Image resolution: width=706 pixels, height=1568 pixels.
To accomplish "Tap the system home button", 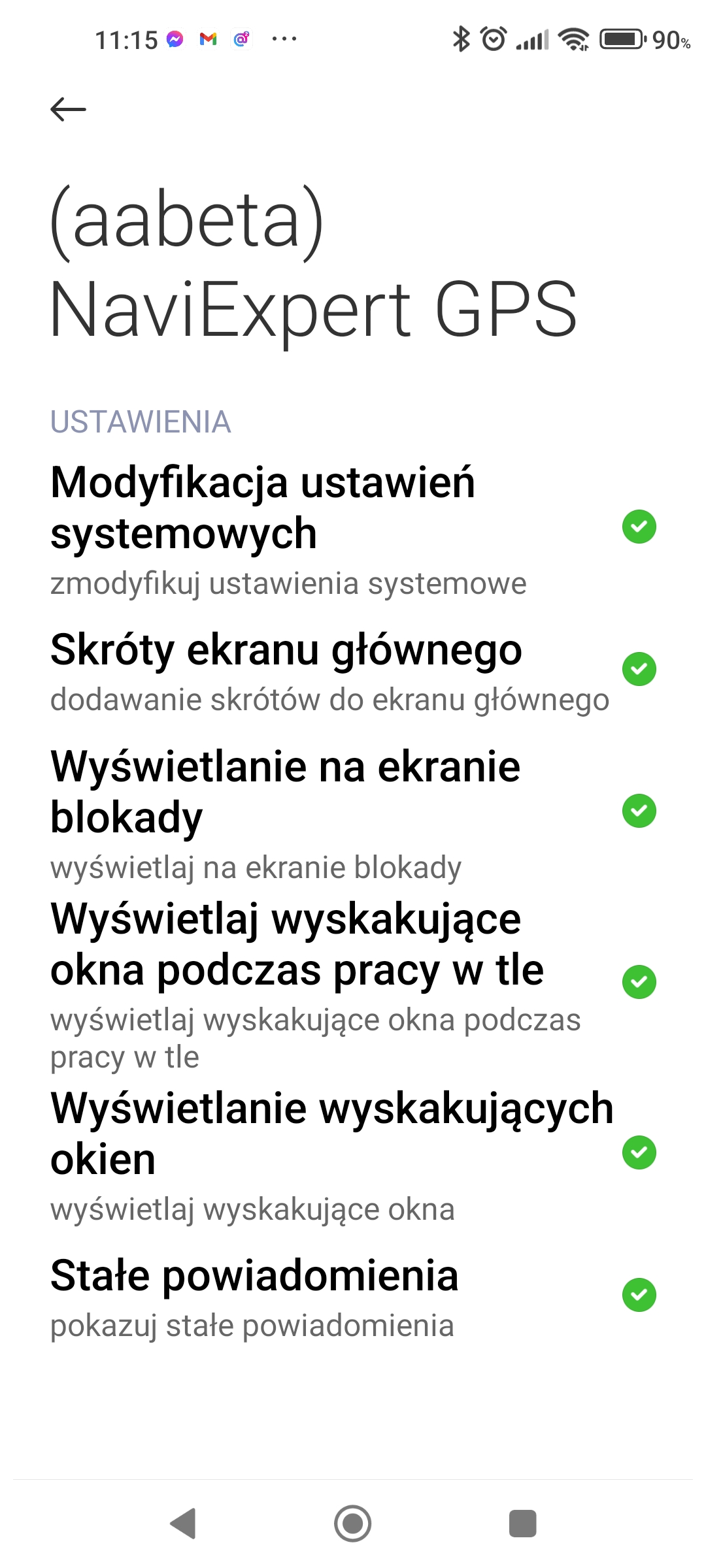I will point(353,1524).
